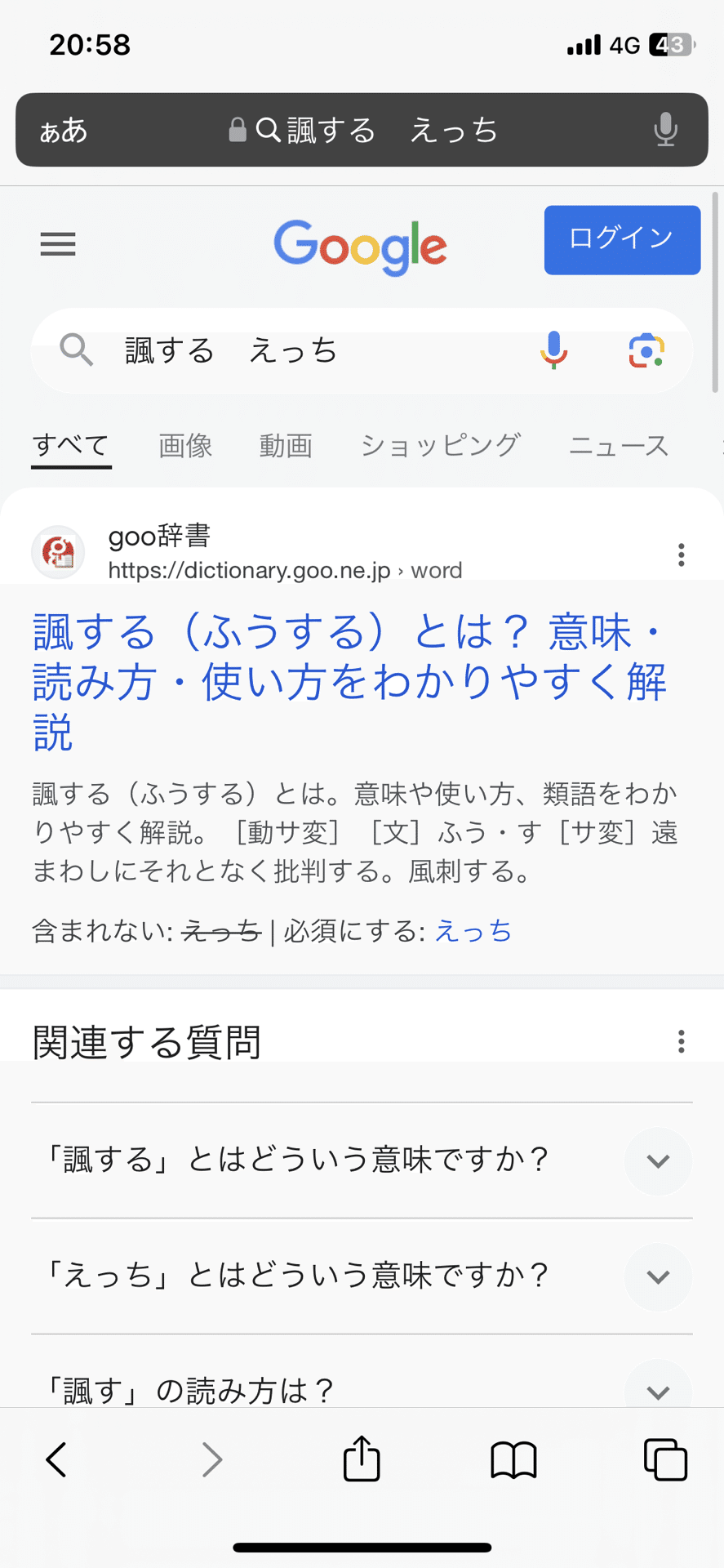This screenshot has height=1568, width=724.
Task: Switch to the 動画 tab
Action: pos(286,446)
